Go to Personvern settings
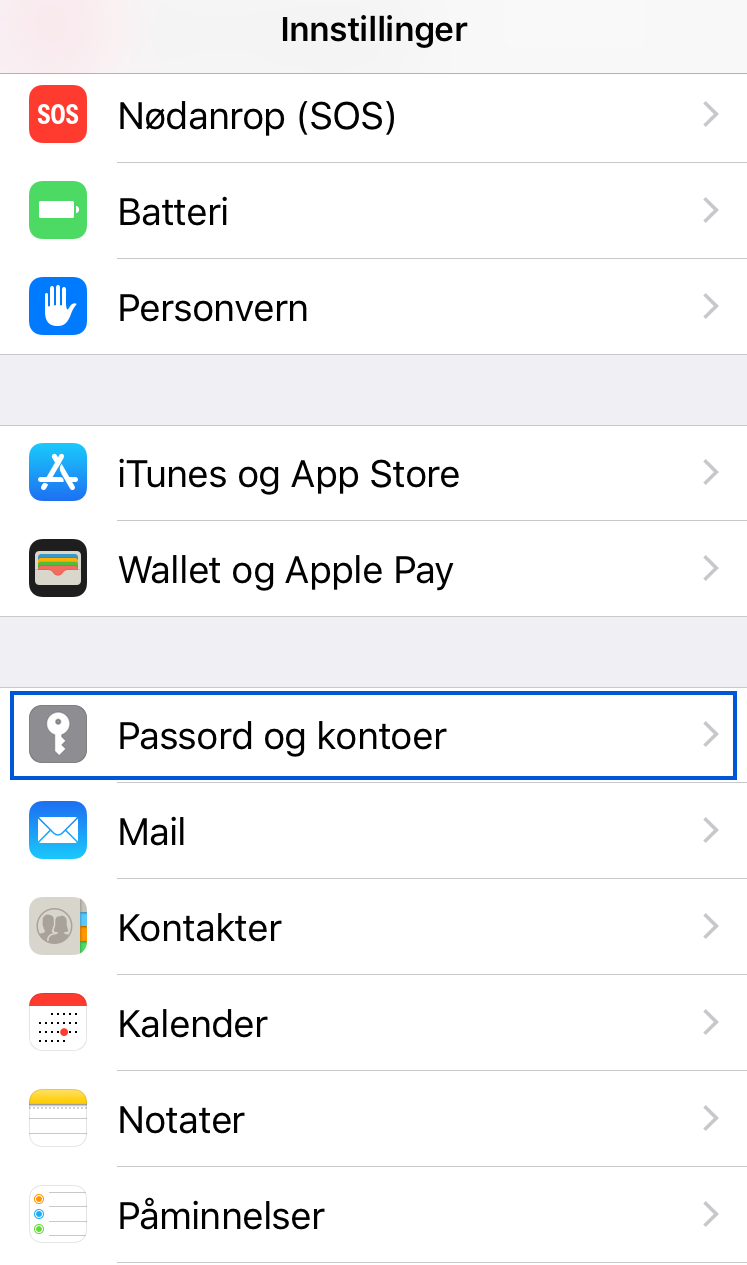747x1265 pixels. (x=373, y=307)
